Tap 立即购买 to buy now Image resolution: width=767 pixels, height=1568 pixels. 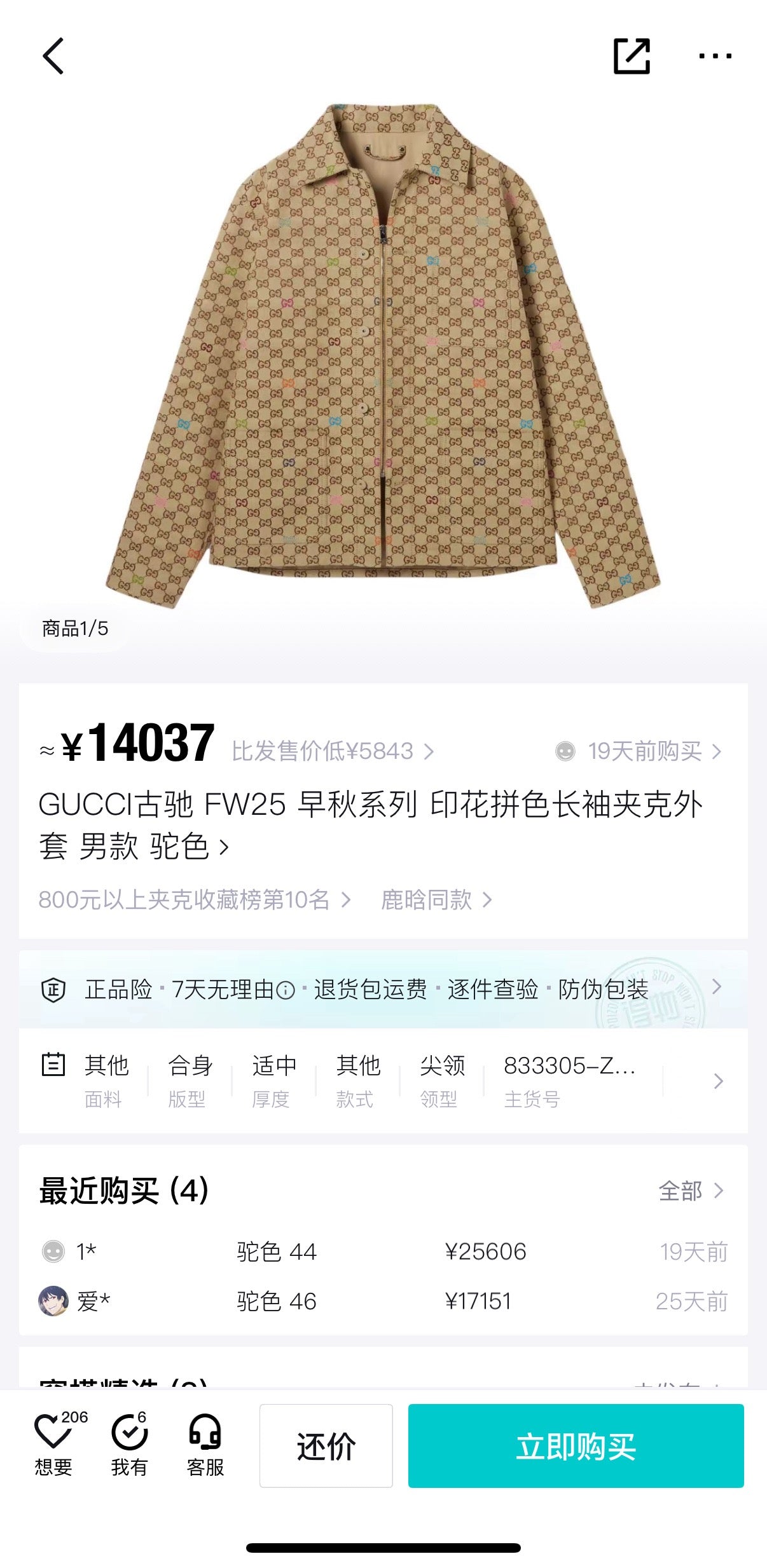pyautogui.click(x=576, y=1446)
